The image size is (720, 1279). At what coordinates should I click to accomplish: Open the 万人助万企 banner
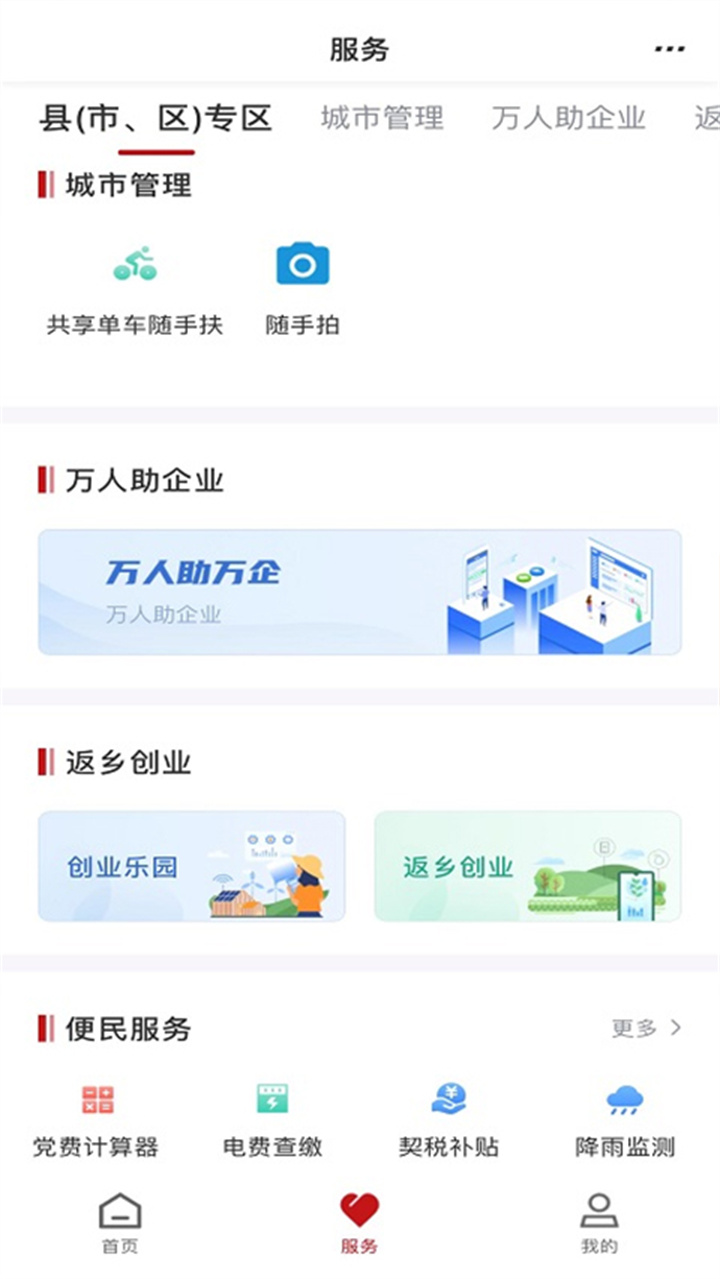tap(360, 592)
